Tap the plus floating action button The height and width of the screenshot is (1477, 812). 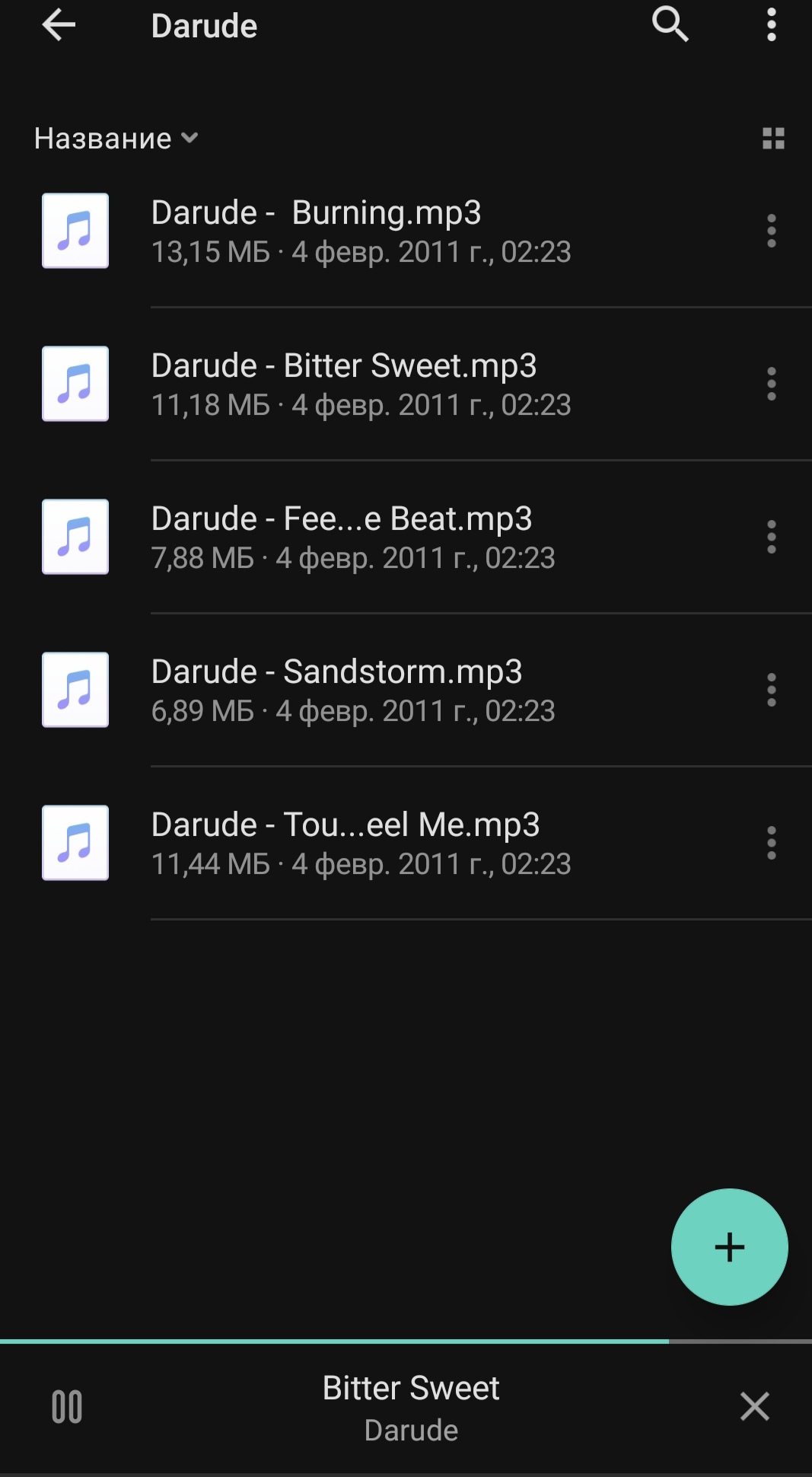click(729, 1247)
